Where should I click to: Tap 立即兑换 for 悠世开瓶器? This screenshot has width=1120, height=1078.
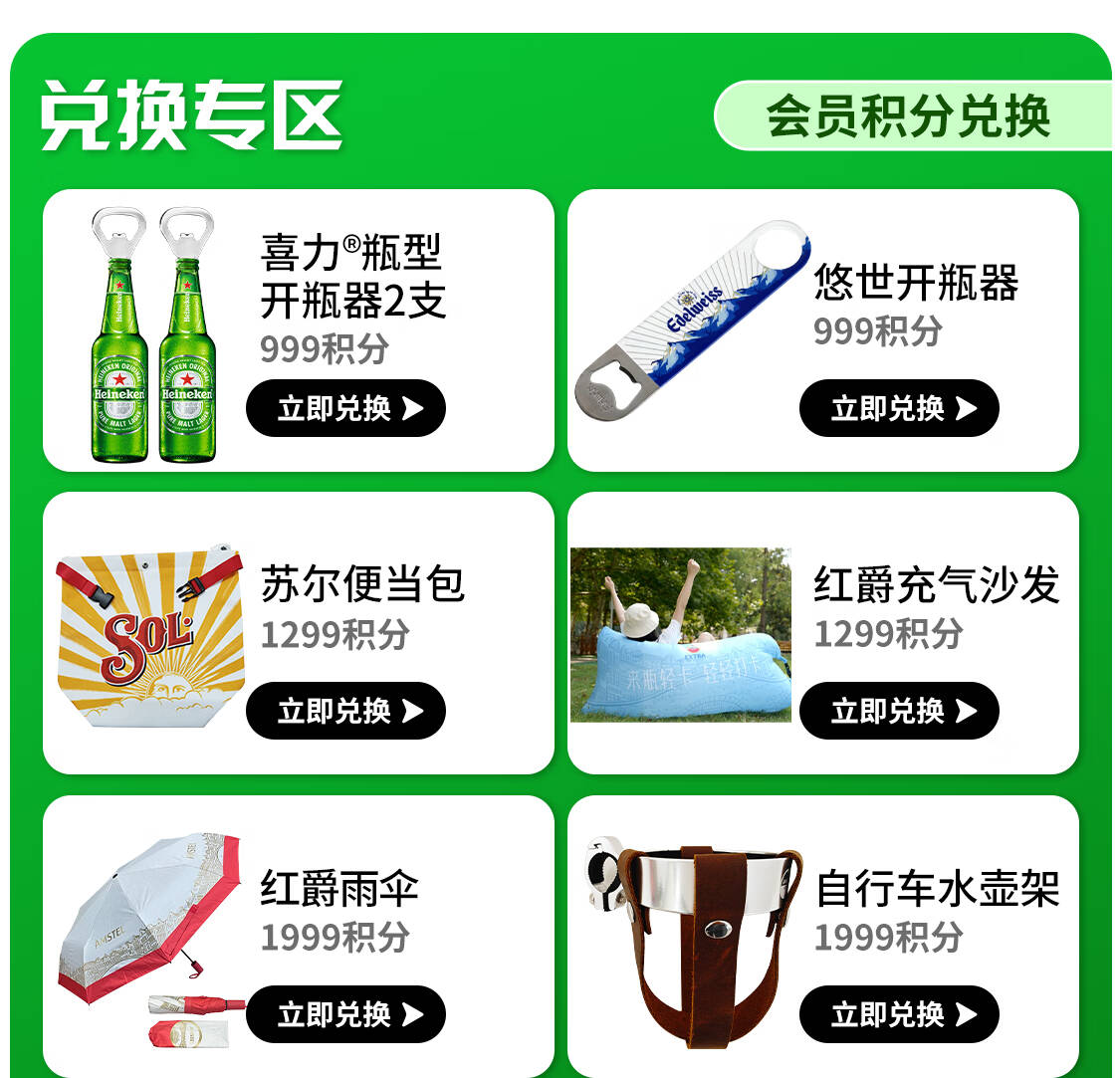click(x=899, y=408)
